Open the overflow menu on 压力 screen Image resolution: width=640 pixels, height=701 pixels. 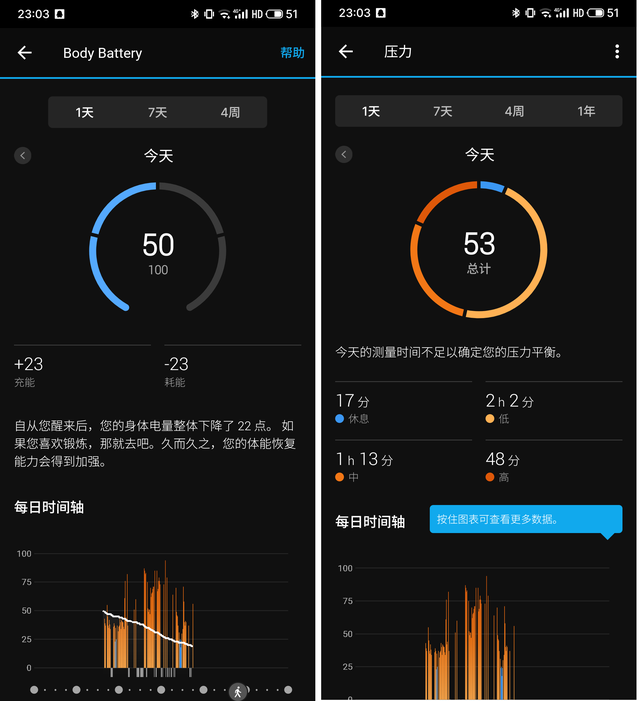tap(616, 52)
